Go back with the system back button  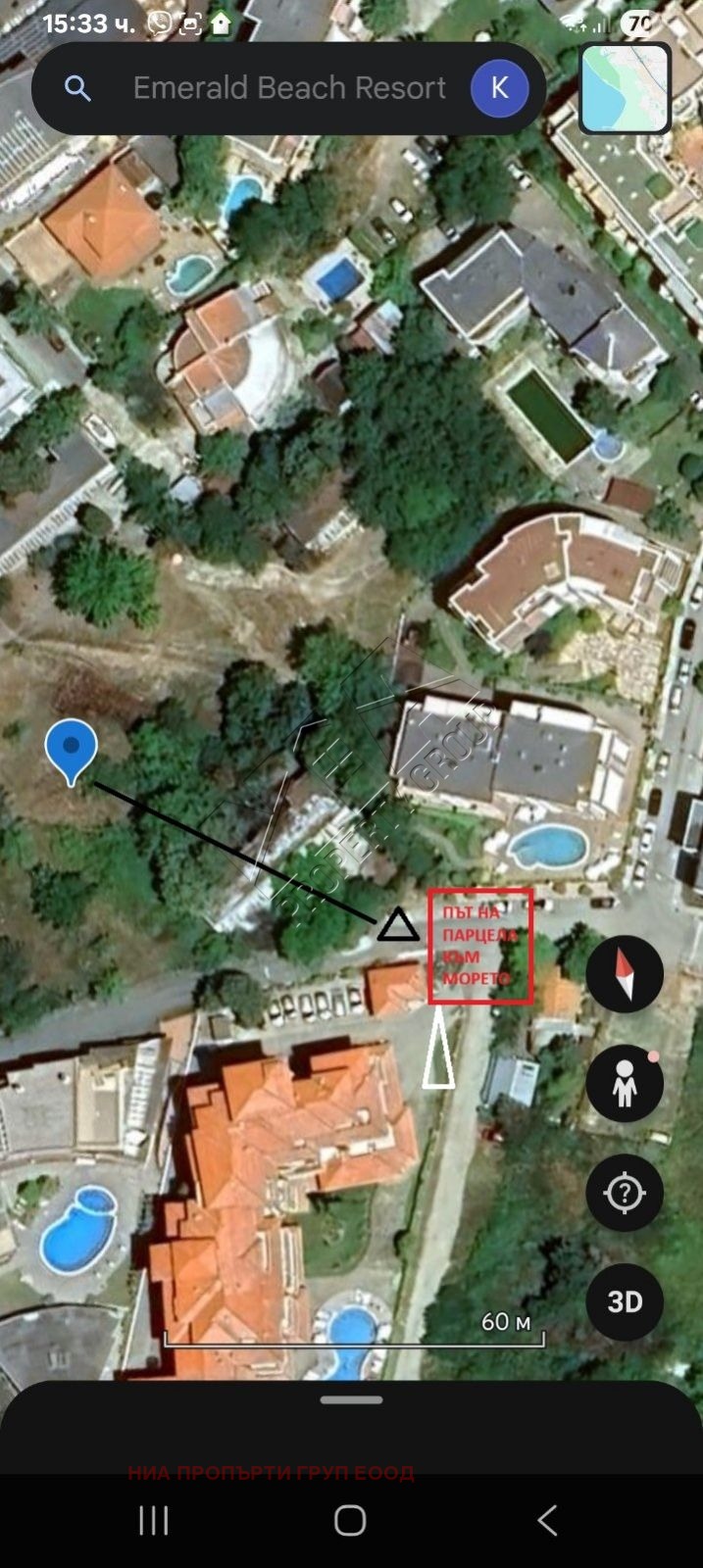click(547, 1520)
